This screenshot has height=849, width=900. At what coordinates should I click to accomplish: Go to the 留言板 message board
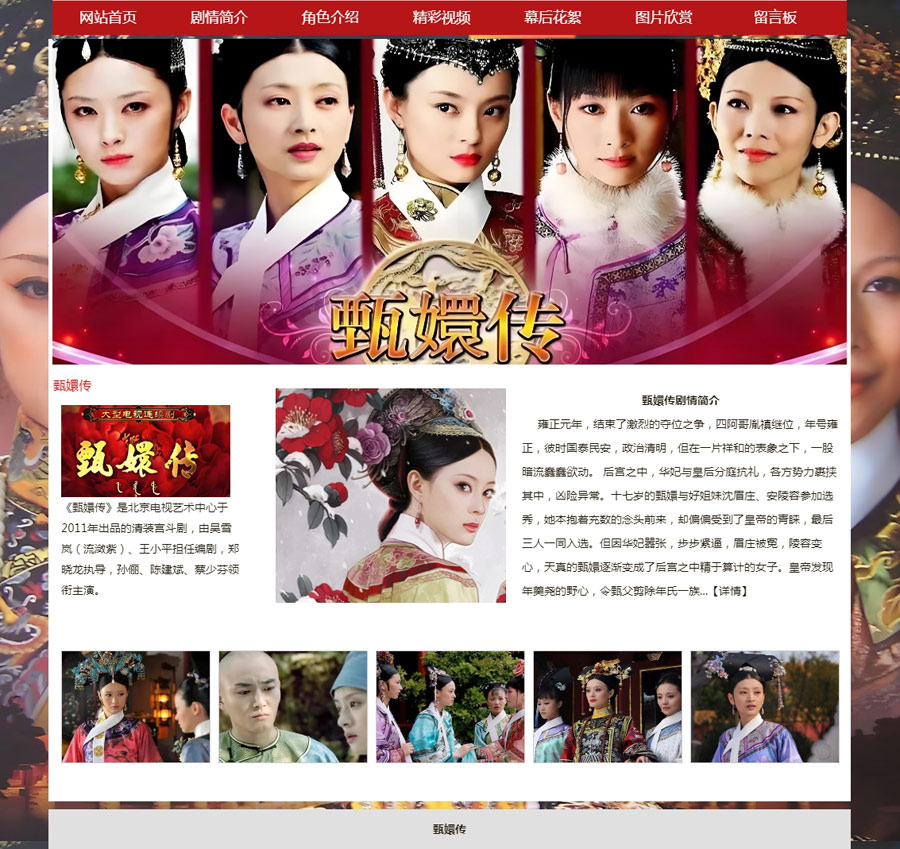(x=775, y=17)
